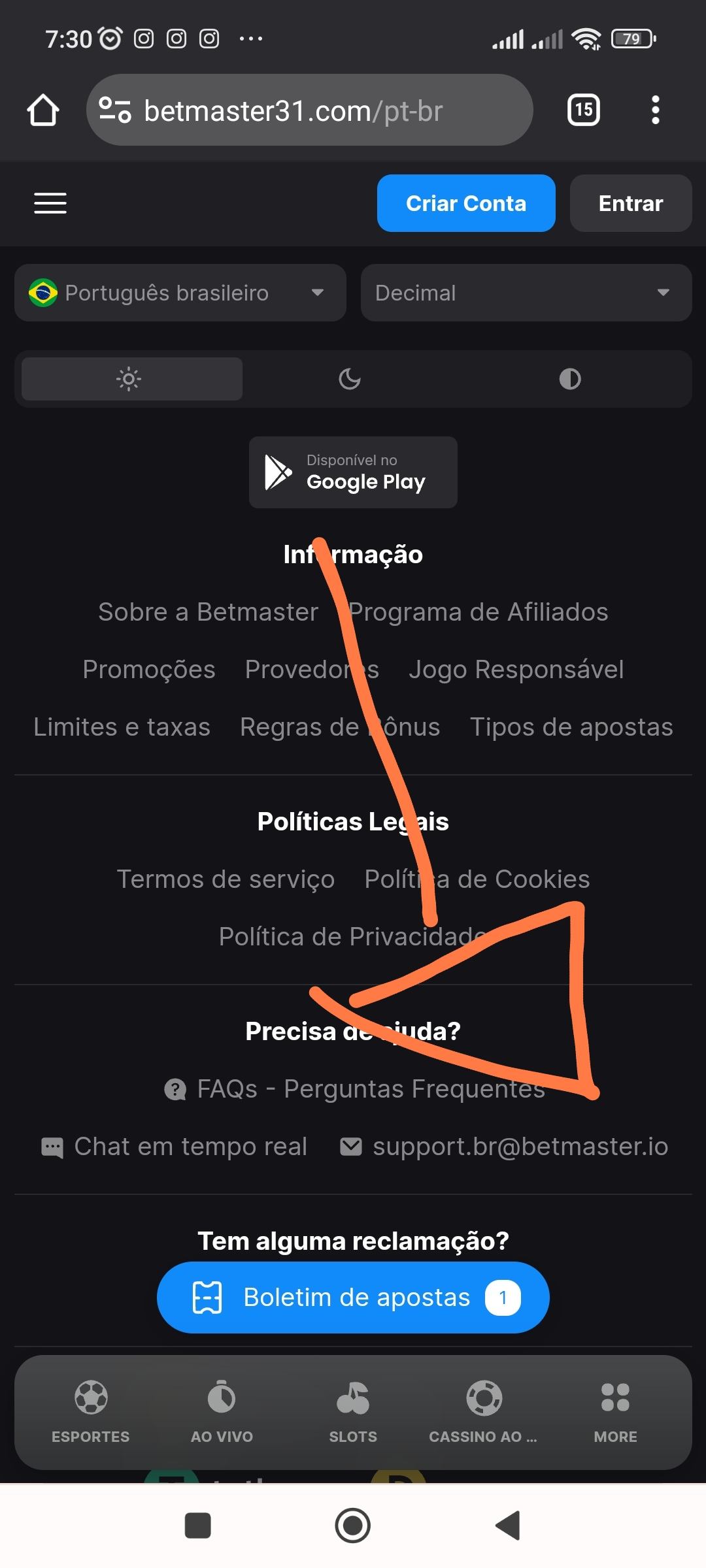Image resolution: width=706 pixels, height=1568 pixels.
Task: Switch to the dark moon theme
Action: (x=350, y=379)
